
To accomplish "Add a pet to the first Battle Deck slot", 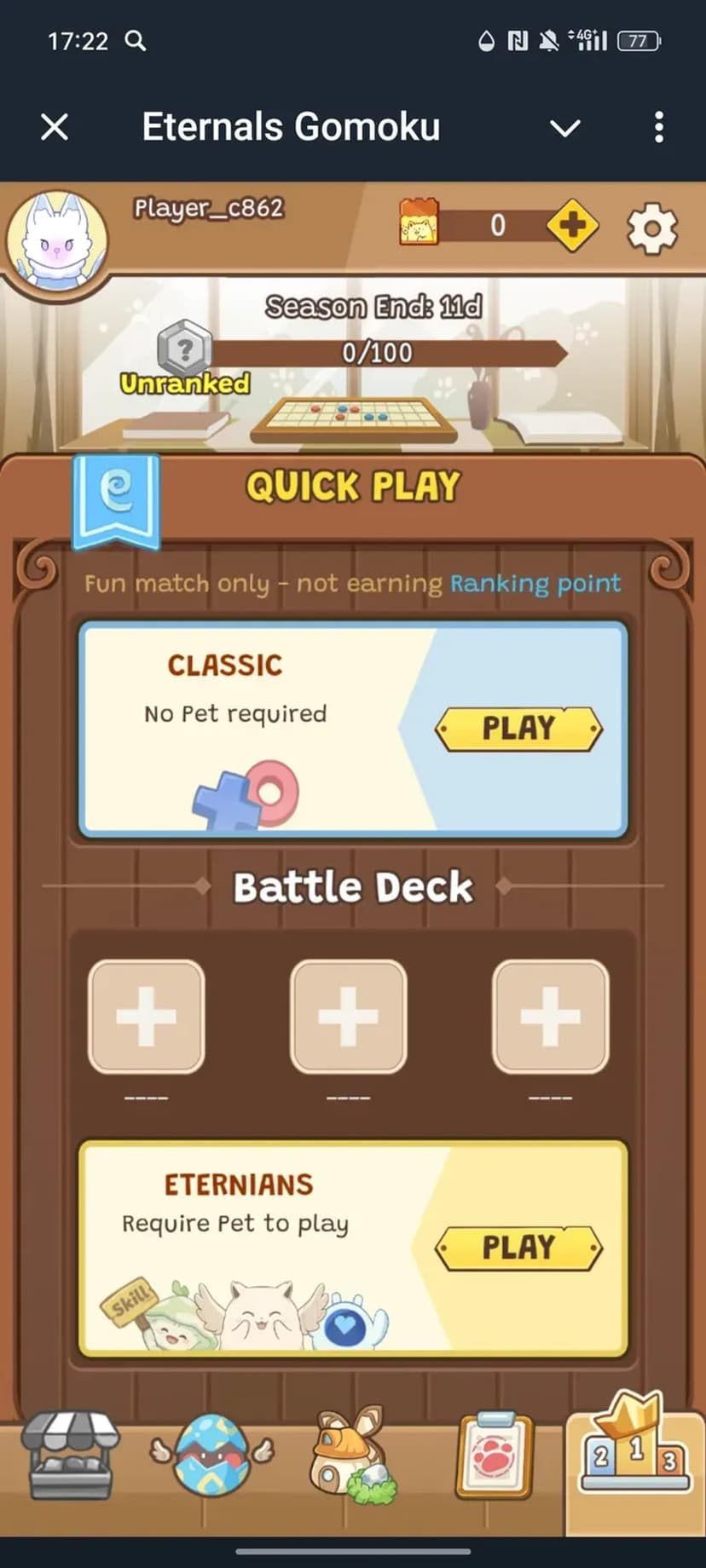I will pos(147,1017).
